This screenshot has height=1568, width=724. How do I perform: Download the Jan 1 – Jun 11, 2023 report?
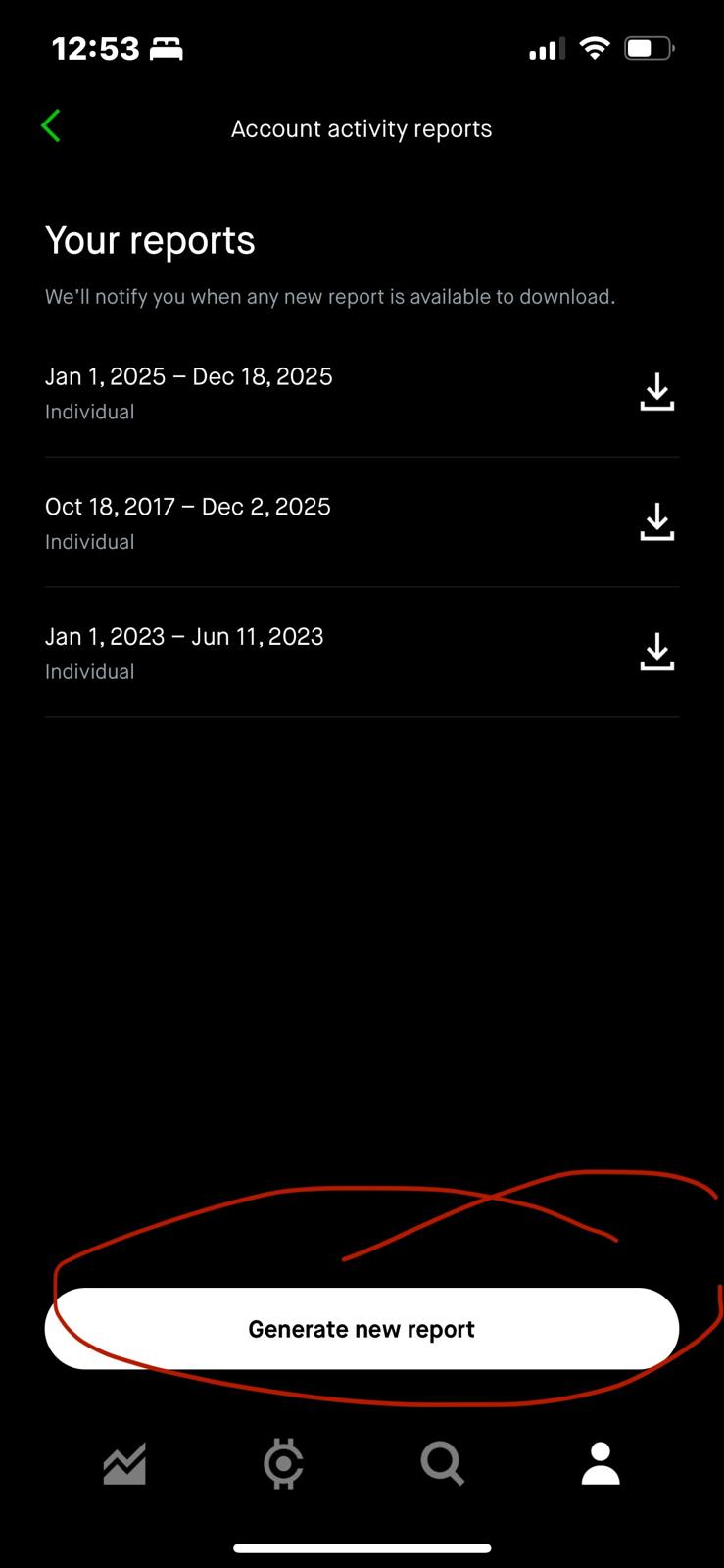(x=656, y=652)
